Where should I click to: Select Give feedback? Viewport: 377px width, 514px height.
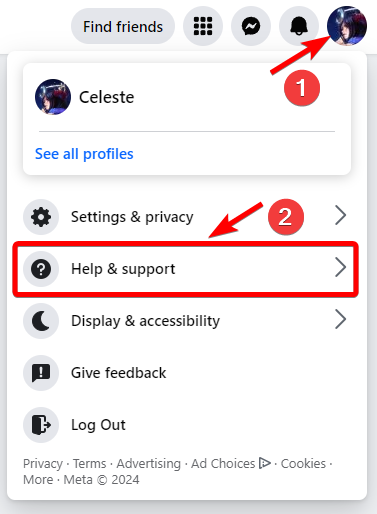click(x=187, y=373)
